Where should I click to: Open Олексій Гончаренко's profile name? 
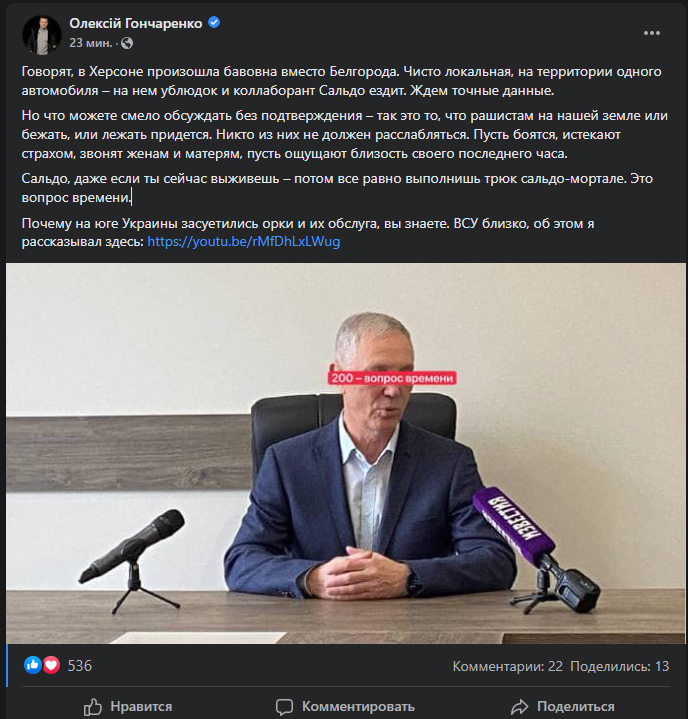136,23
